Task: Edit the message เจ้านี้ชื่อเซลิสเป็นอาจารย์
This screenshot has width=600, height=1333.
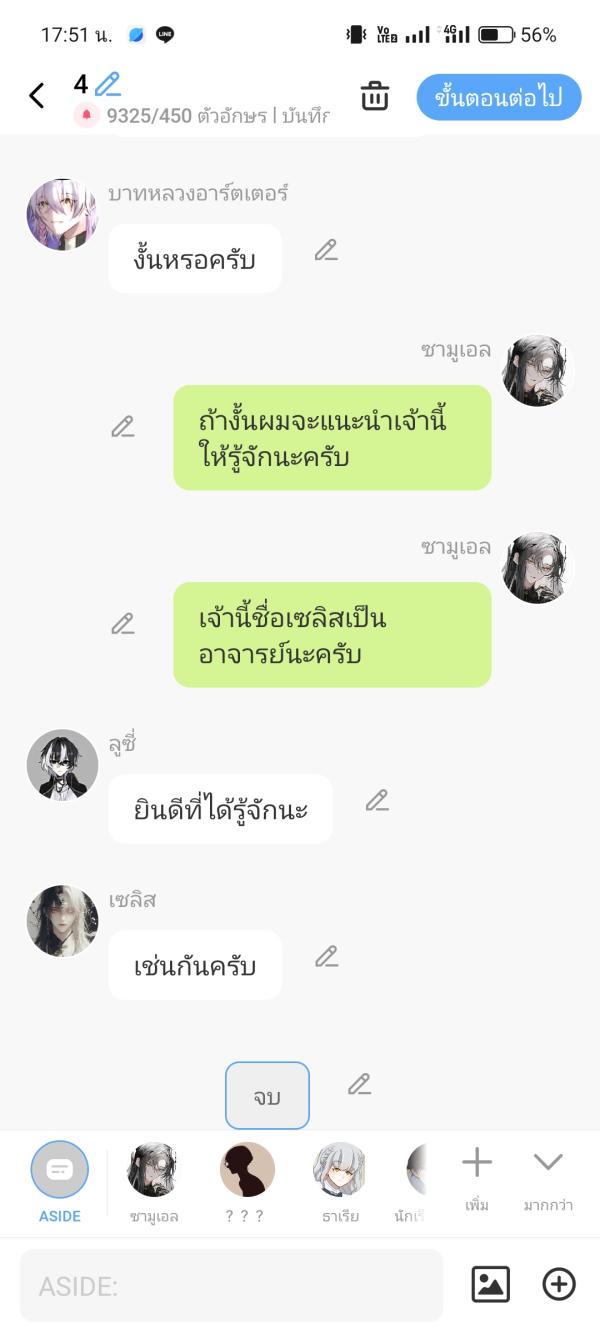Action: coord(122,624)
